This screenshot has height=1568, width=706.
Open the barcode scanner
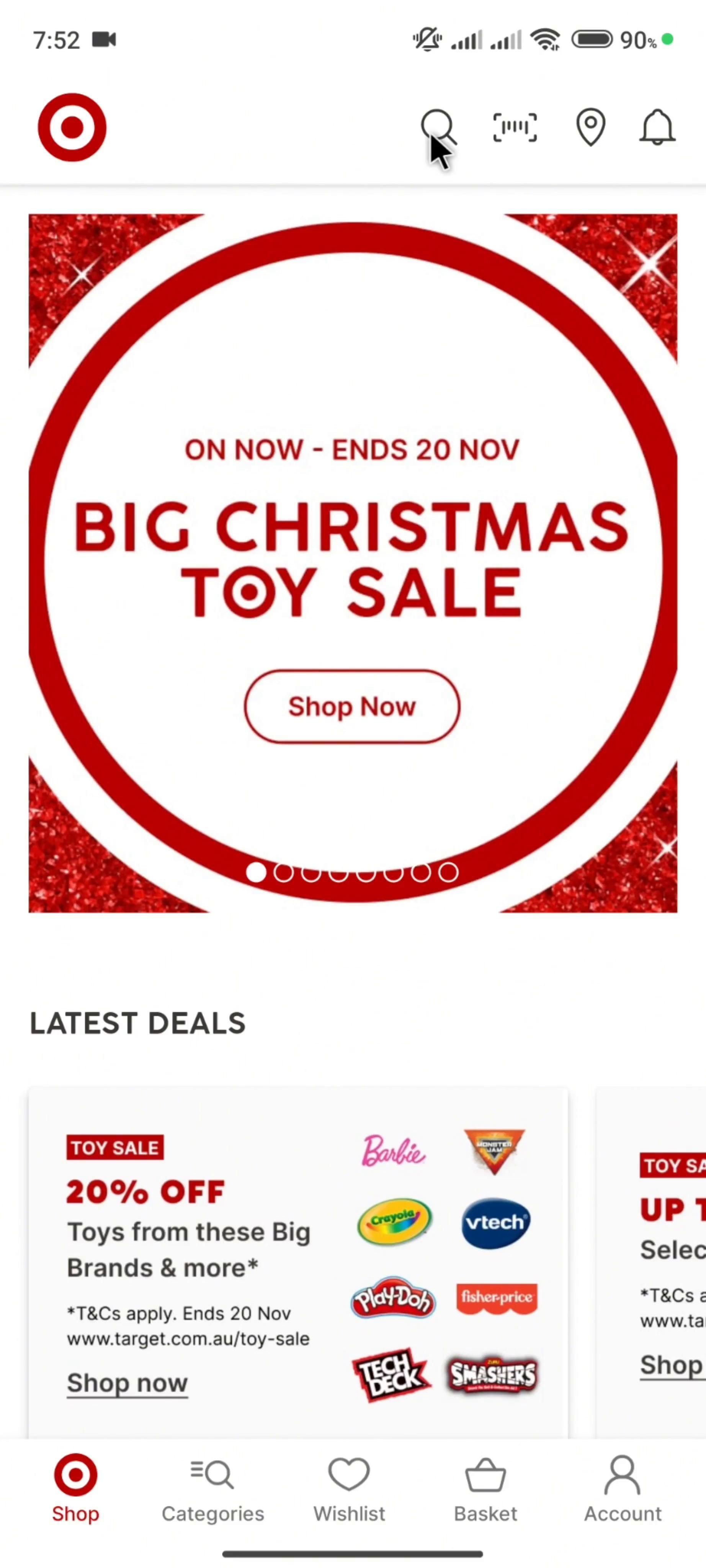click(x=514, y=127)
